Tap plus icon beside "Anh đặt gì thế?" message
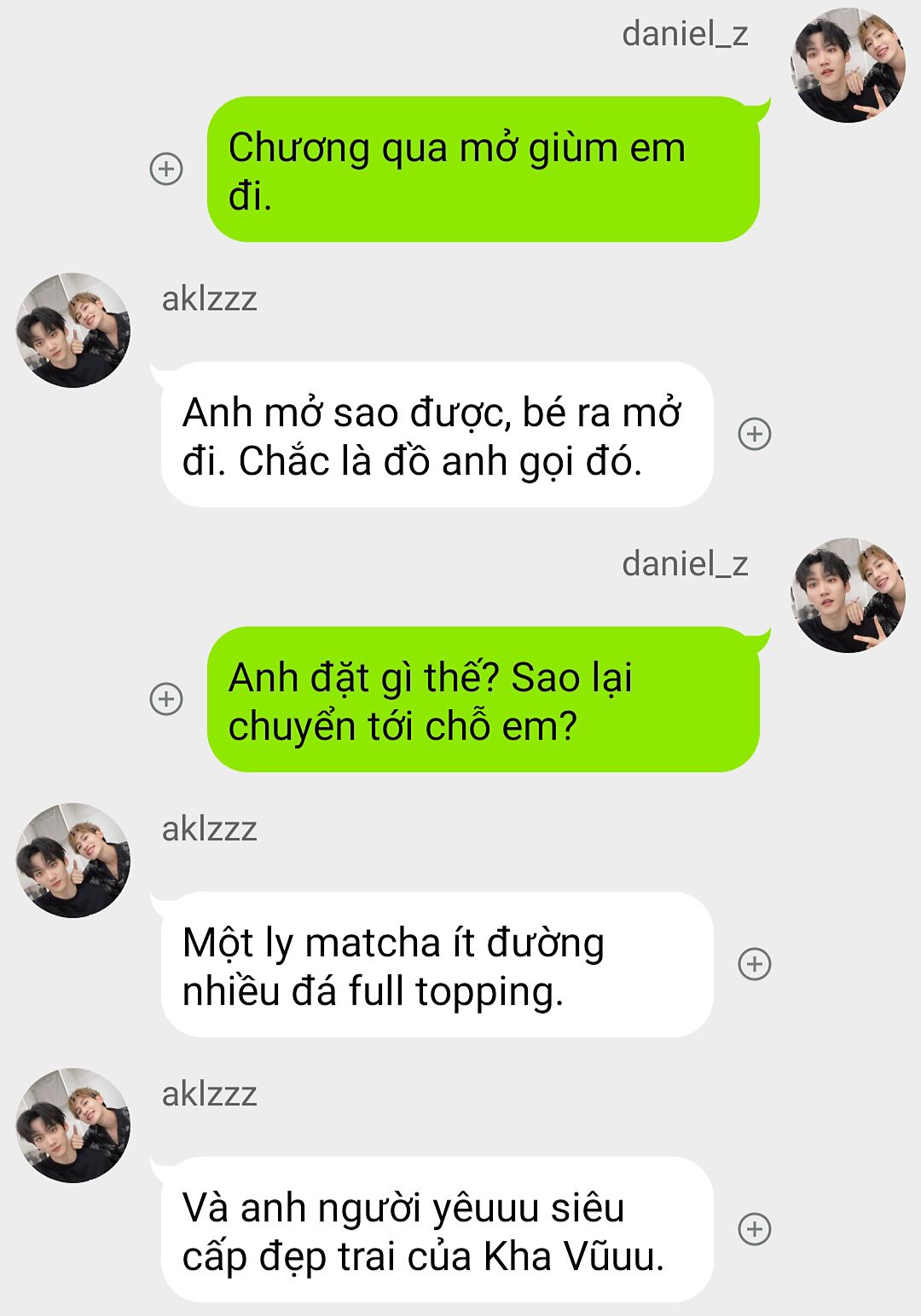 pyautogui.click(x=166, y=699)
